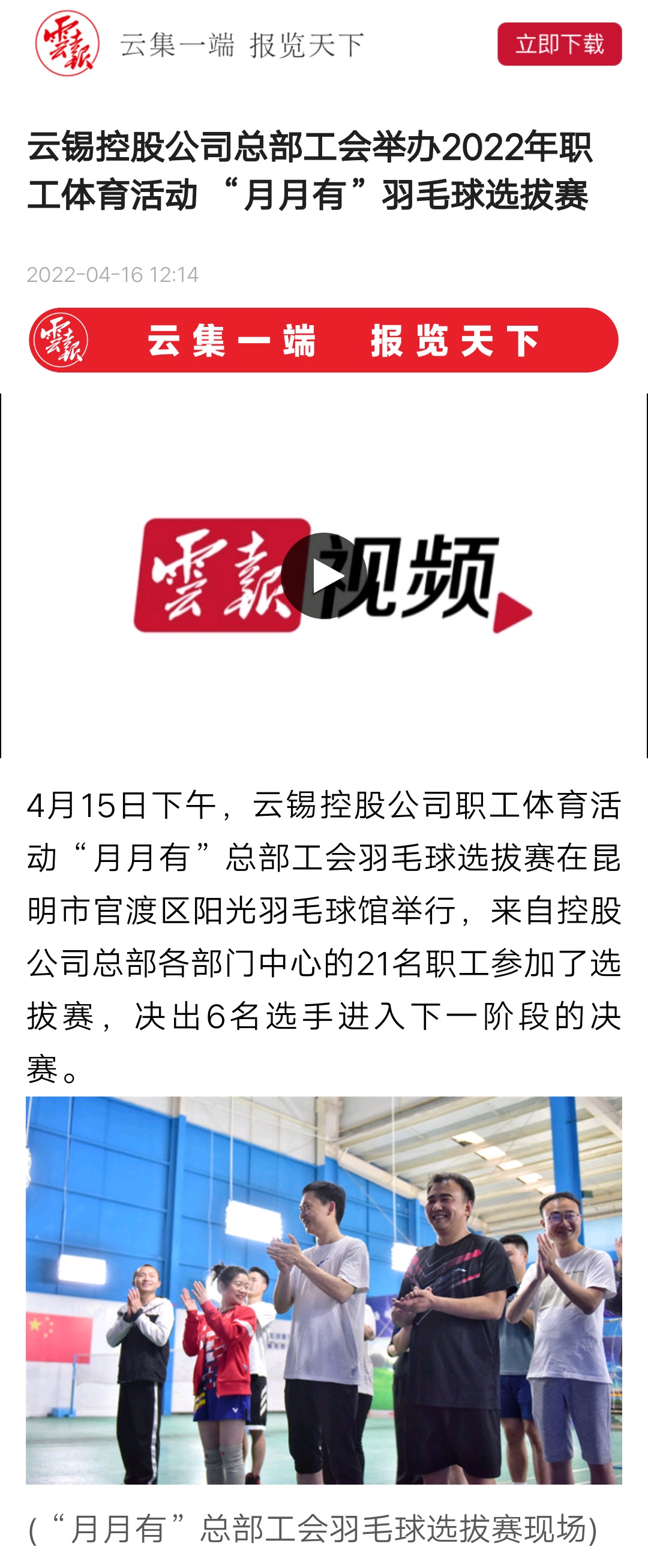Play the 云报视频 video
The image size is (648, 1568).
[x=323, y=575]
